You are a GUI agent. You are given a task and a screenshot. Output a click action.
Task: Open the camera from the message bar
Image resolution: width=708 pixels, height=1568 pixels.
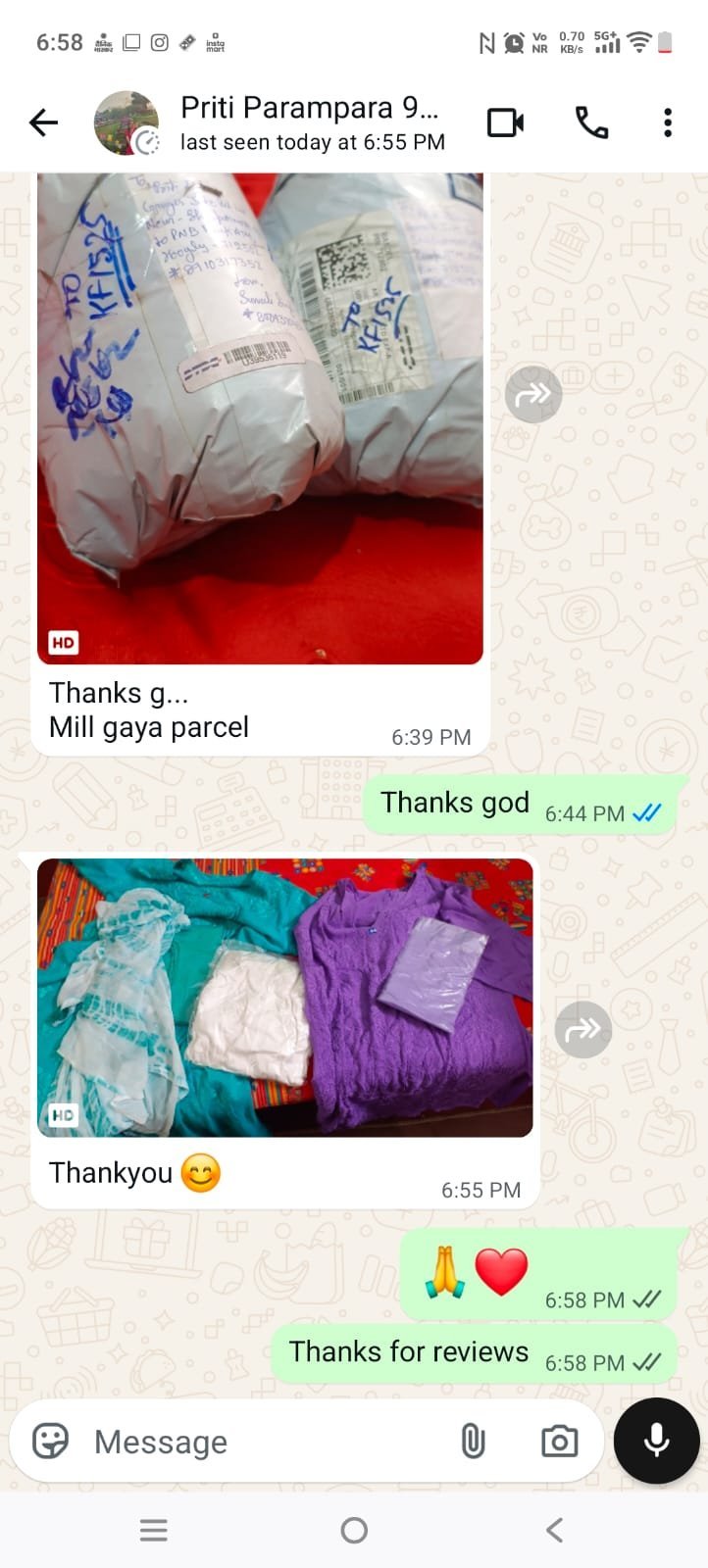pyautogui.click(x=559, y=1441)
